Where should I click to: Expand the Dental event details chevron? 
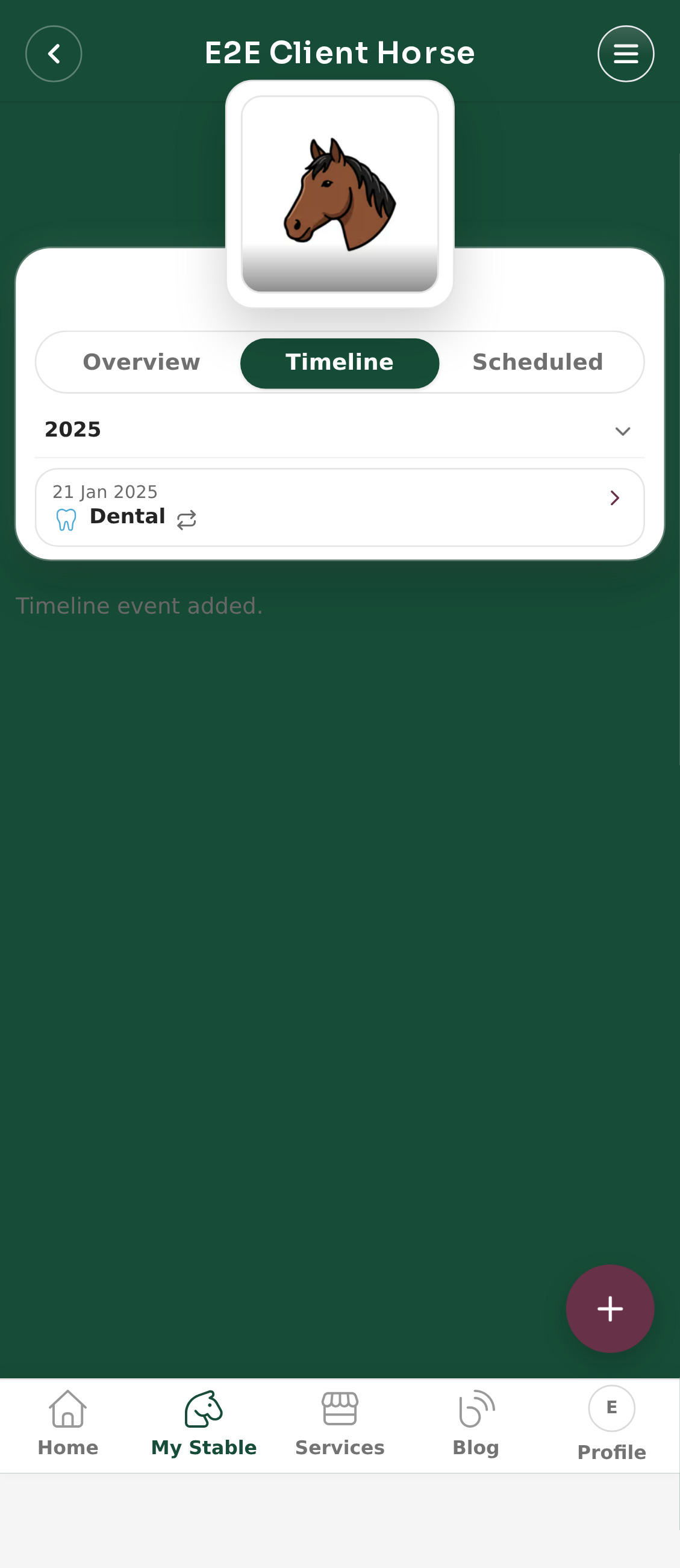pos(615,499)
